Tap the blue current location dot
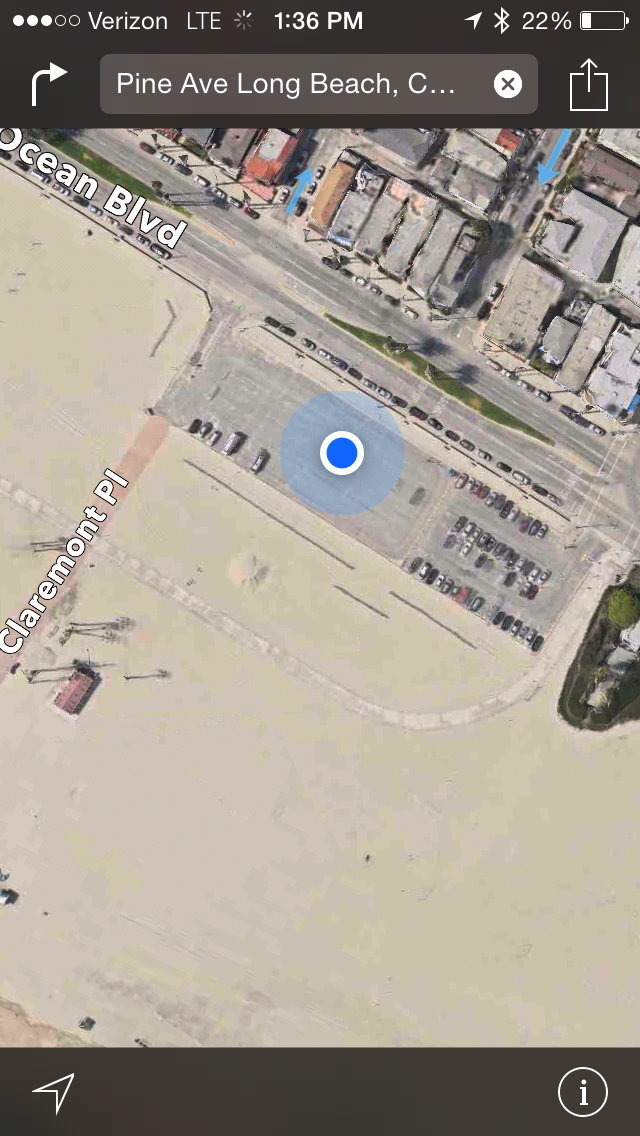640x1136 pixels. (x=341, y=453)
